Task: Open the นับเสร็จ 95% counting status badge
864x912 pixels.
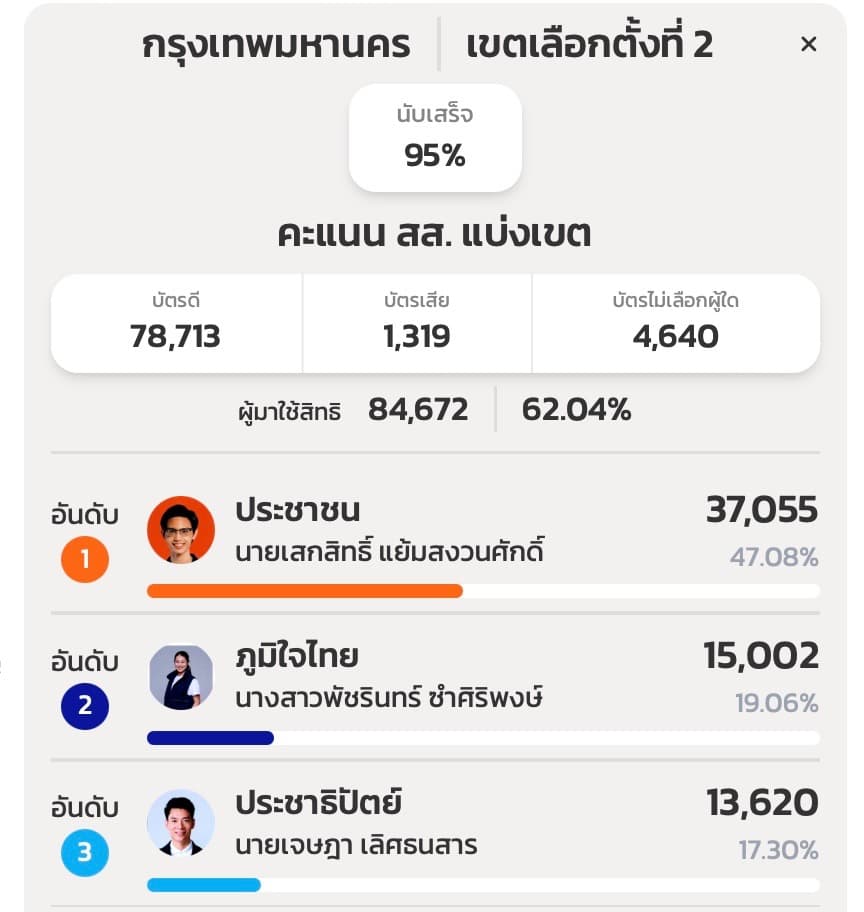Action: (x=435, y=137)
